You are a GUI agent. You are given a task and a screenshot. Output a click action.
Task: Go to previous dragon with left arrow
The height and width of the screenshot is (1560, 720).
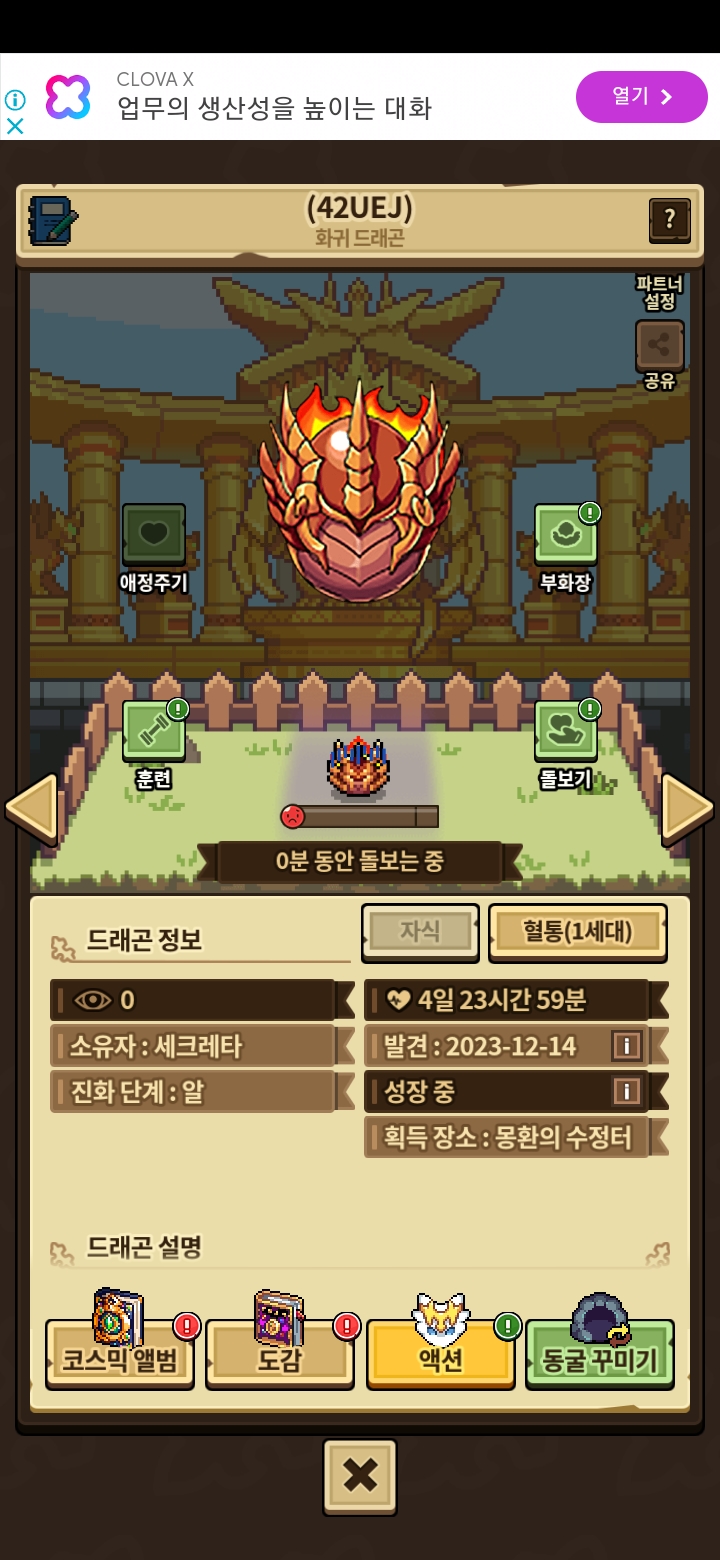[x=32, y=806]
